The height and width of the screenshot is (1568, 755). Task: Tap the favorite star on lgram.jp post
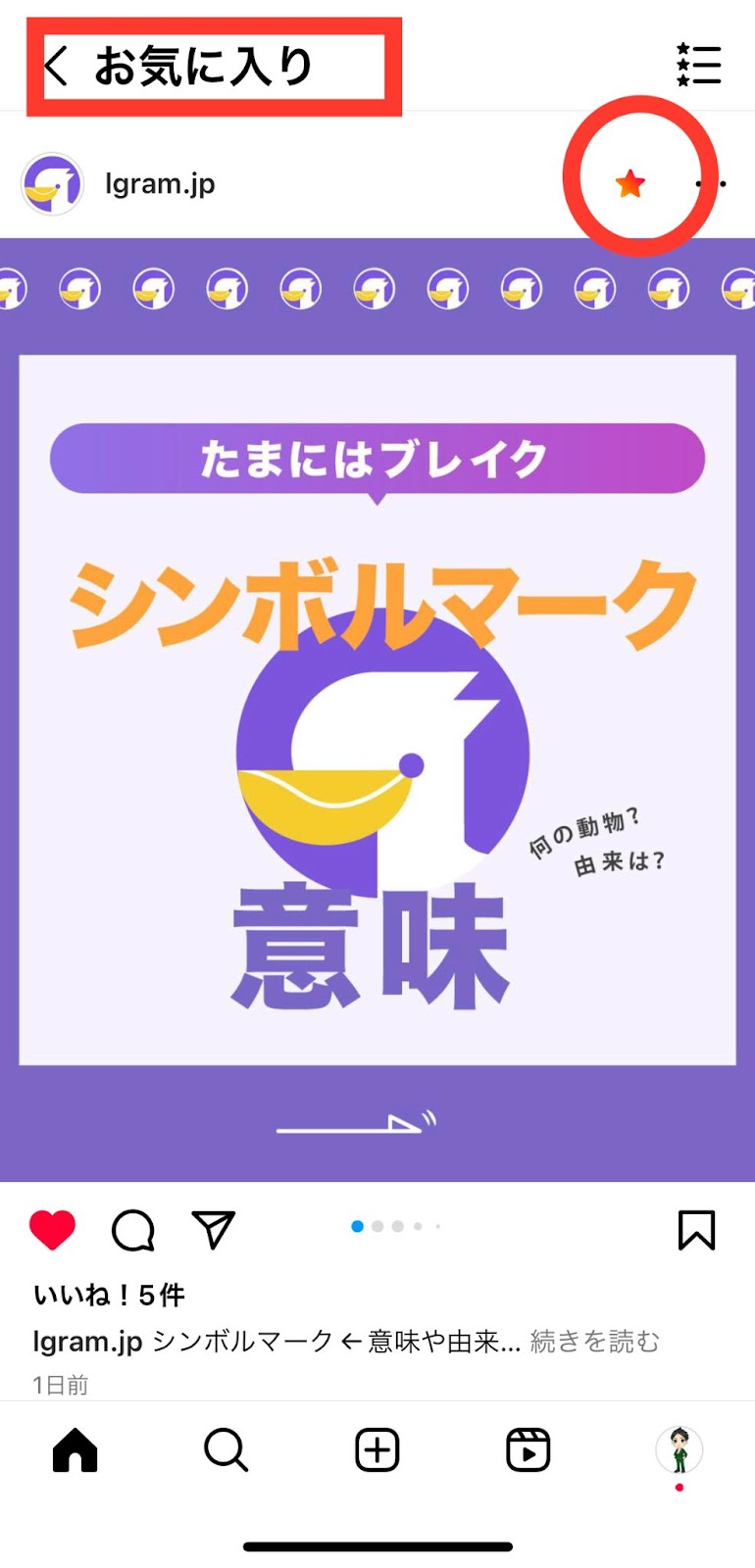click(629, 183)
